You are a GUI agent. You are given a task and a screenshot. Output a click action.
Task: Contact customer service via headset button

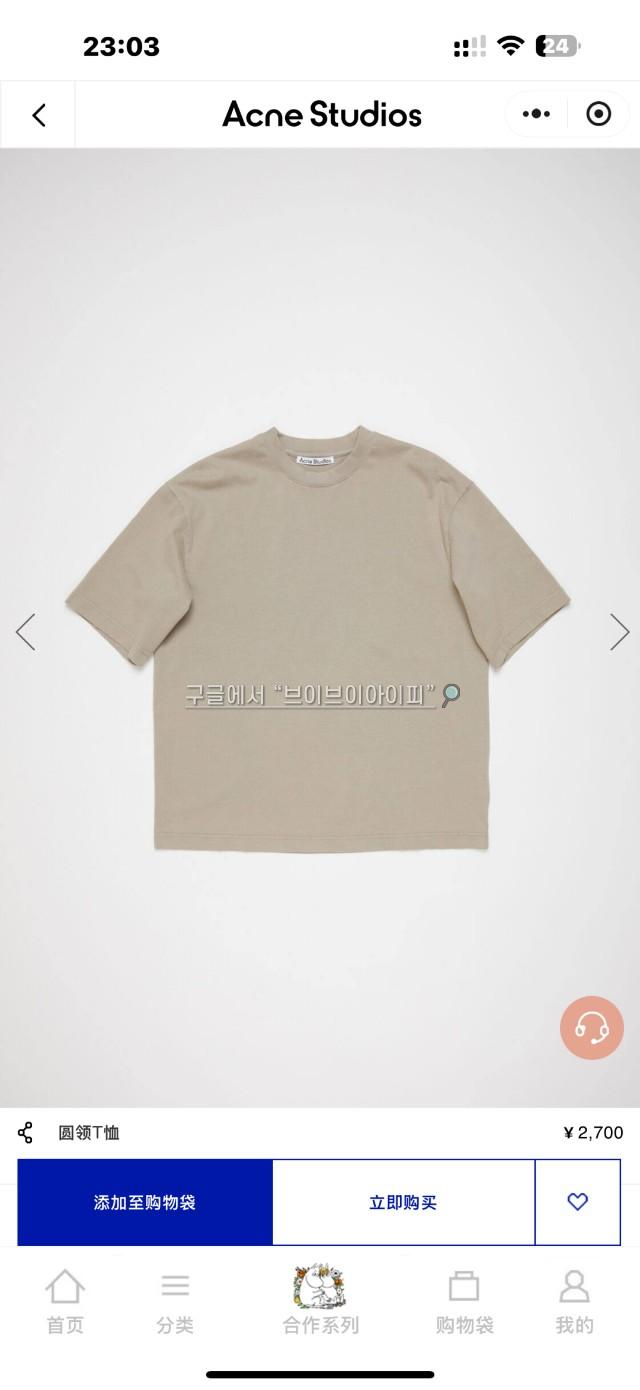click(591, 1027)
